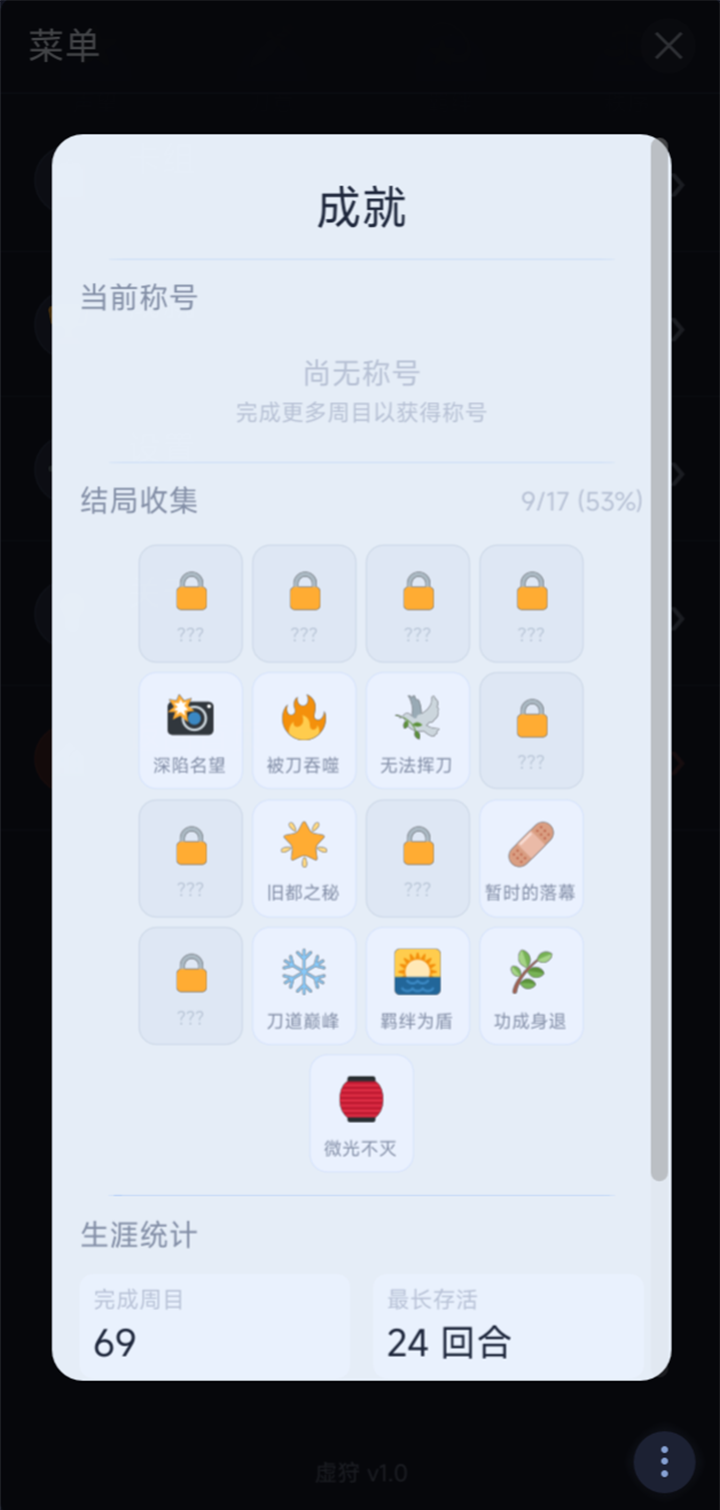The height and width of the screenshot is (1510, 720).
Task: Select the 功成身退 ending tile
Action: (x=531, y=986)
